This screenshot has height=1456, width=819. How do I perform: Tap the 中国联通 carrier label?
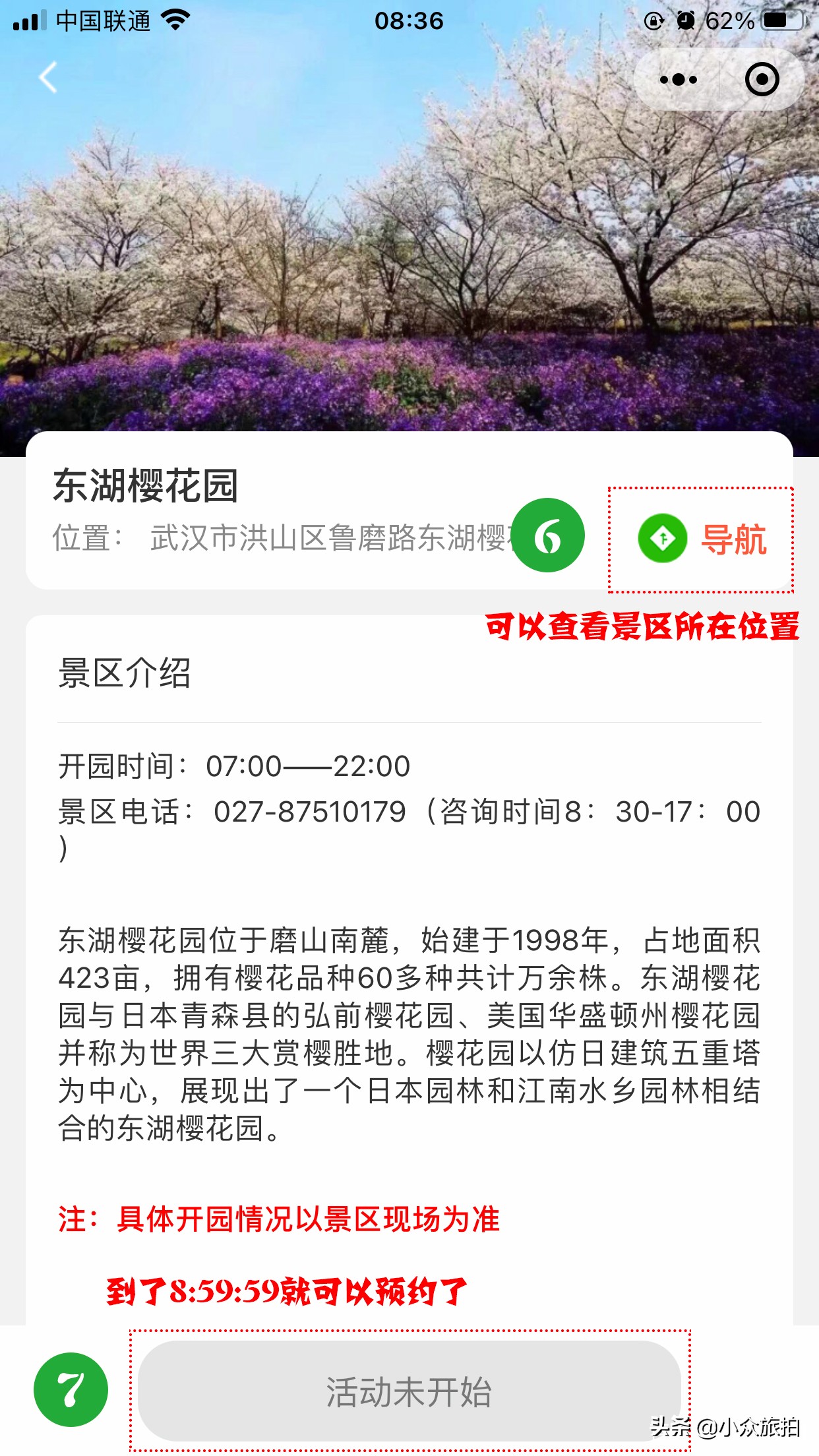105,20
